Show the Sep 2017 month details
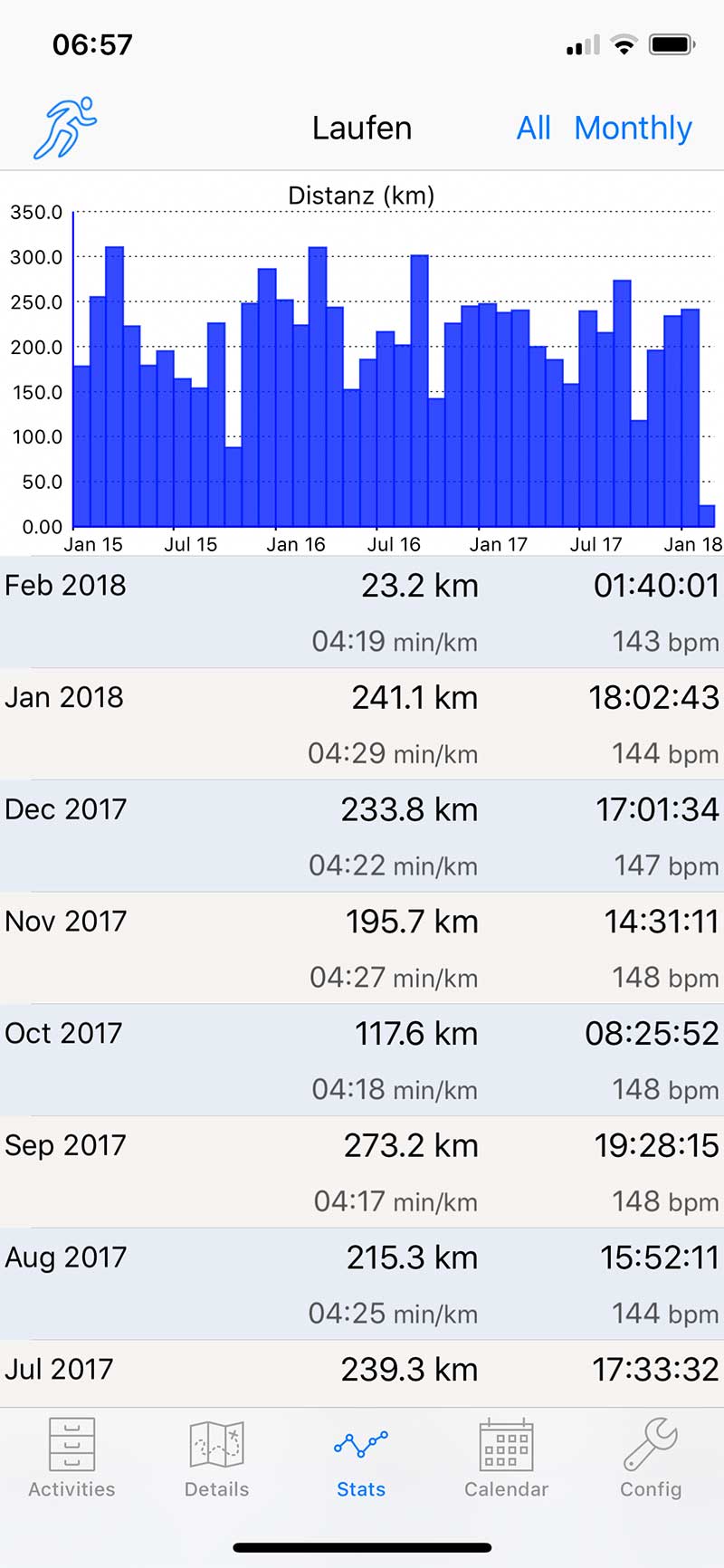 (x=362, y=1171)
